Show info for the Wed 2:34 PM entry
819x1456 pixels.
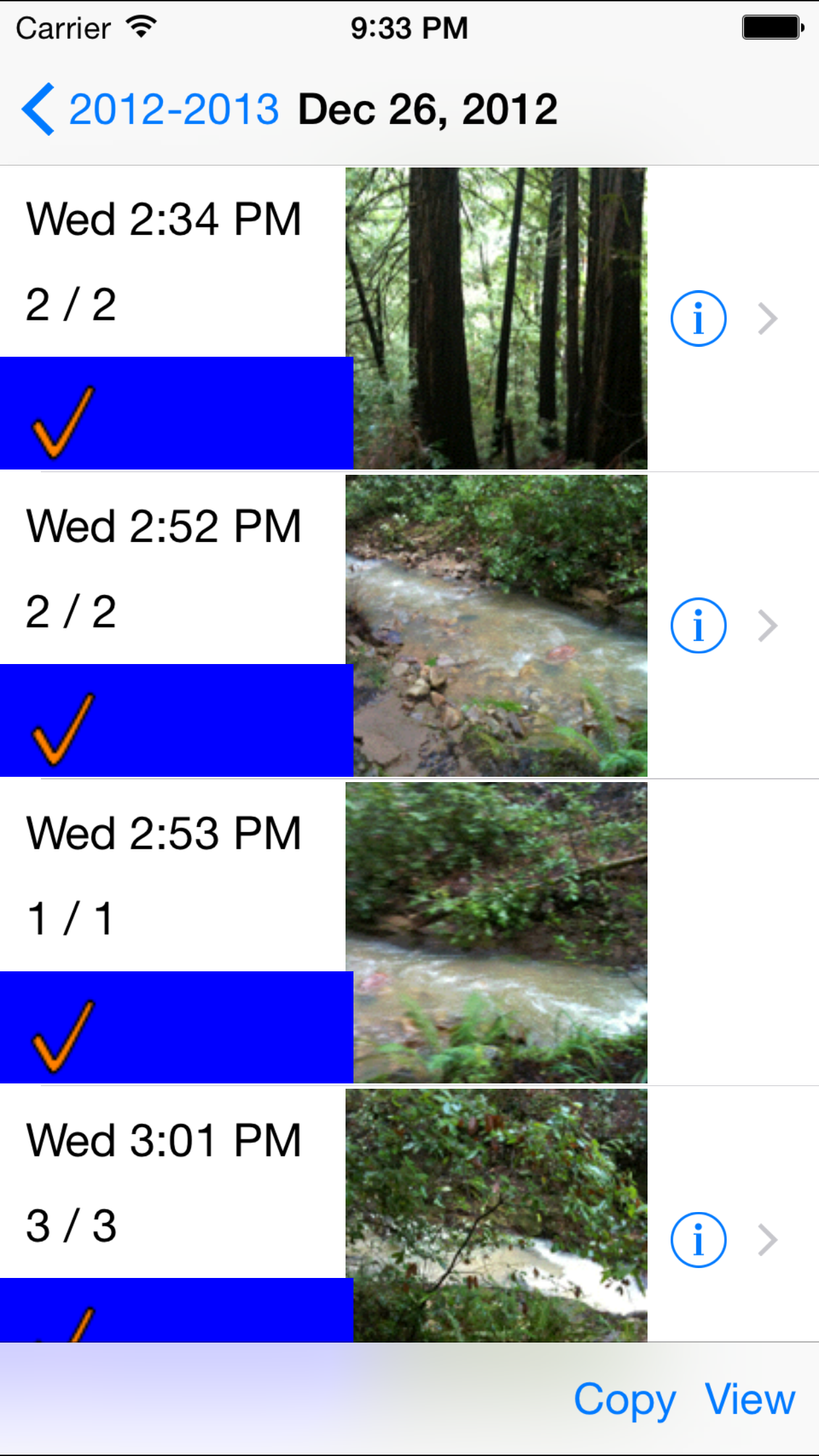point(698,318)
